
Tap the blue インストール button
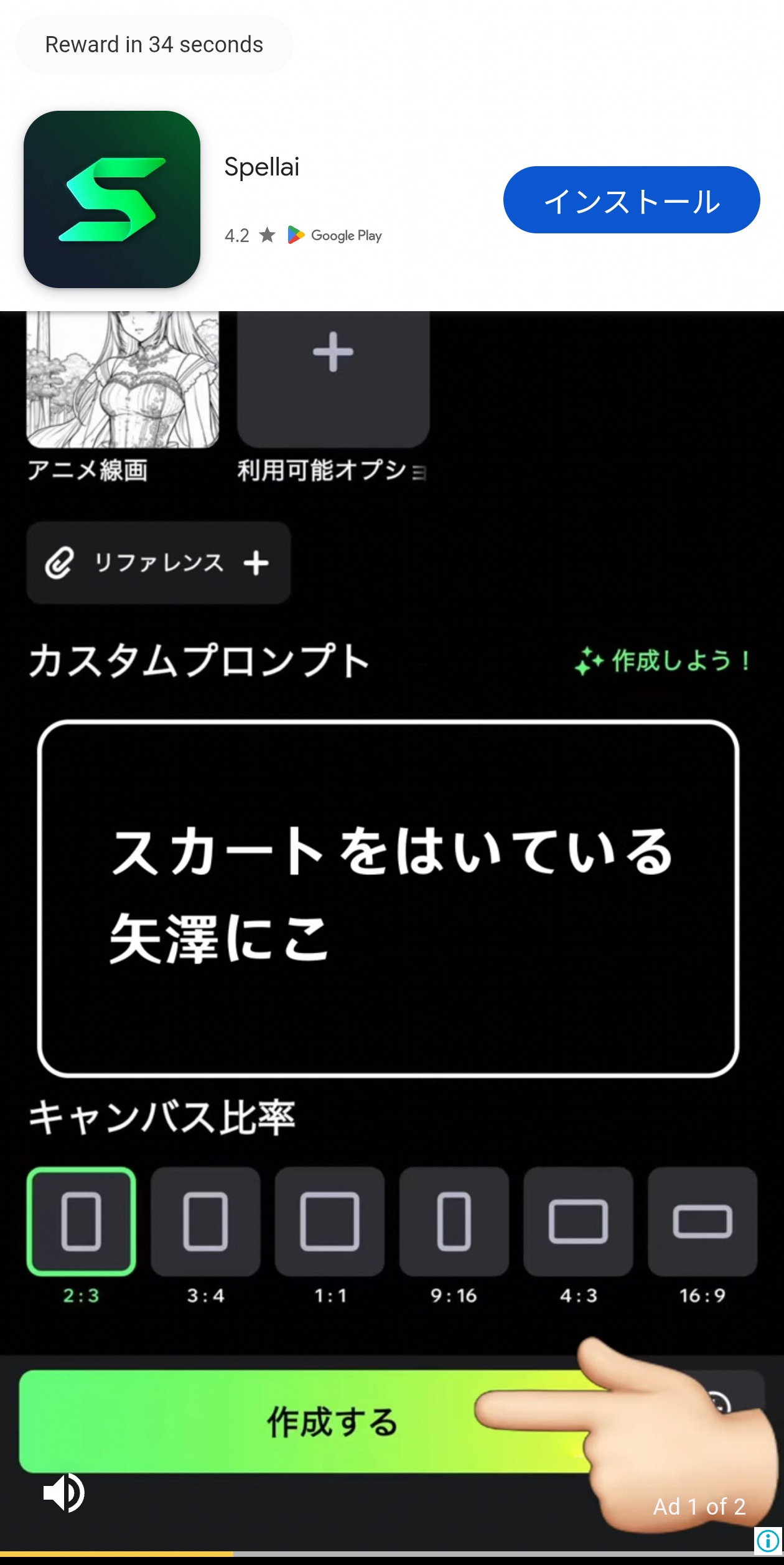click(x=631, y=200)
